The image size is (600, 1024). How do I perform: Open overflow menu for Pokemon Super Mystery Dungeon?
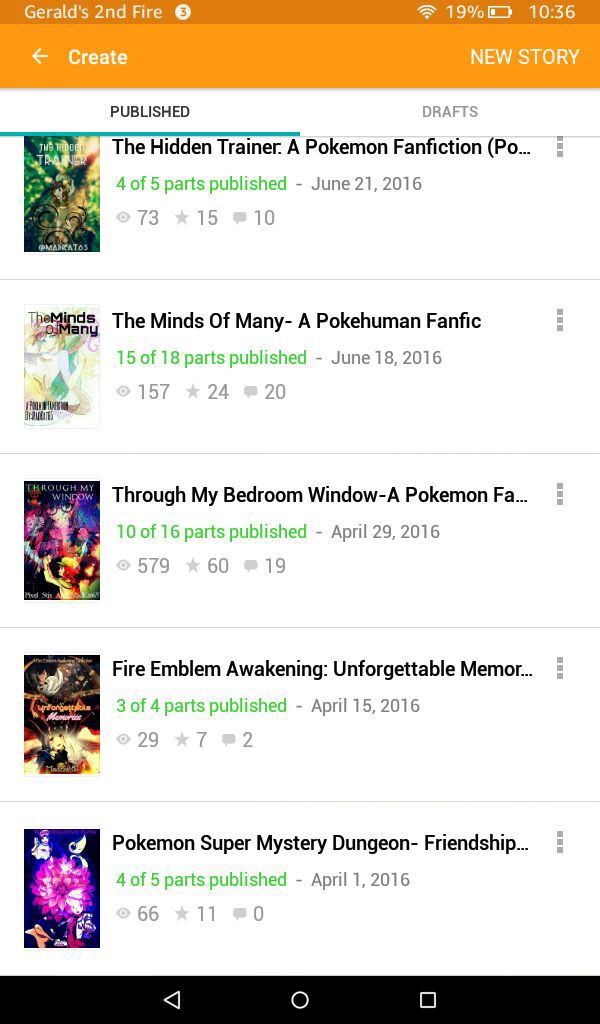560,842
